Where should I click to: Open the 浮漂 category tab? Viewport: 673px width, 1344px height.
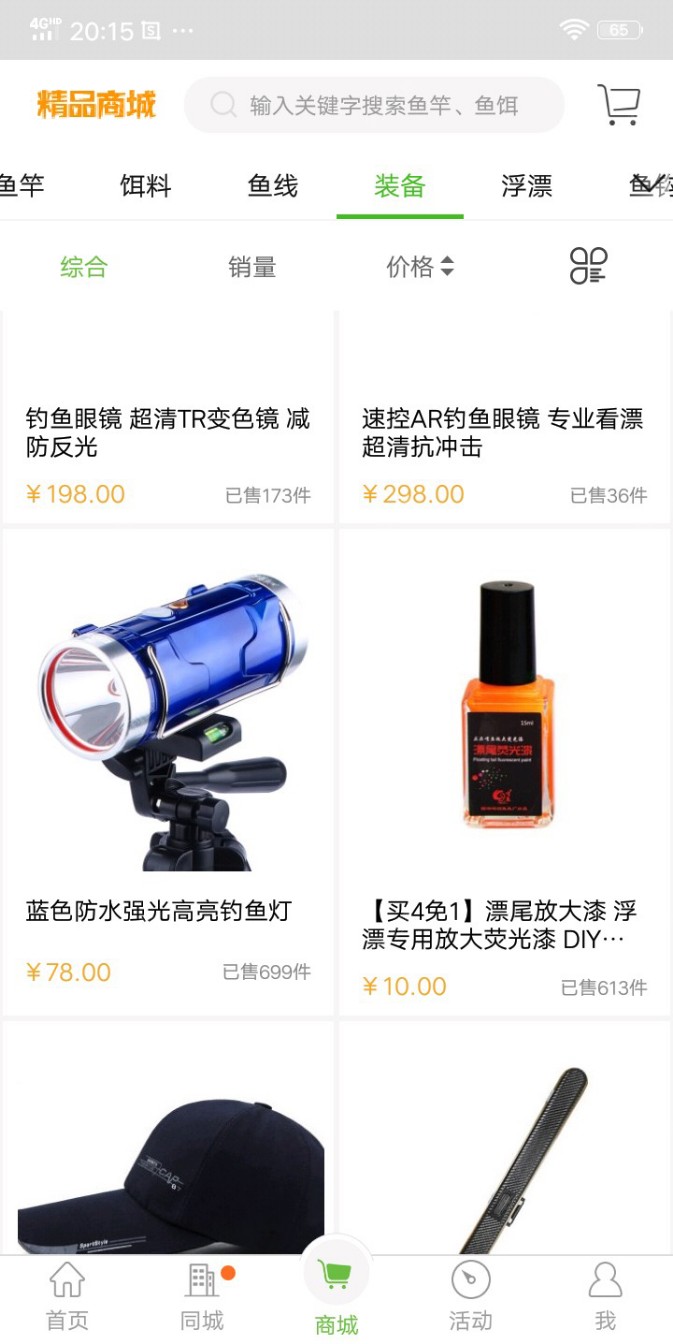pyautogui.click(x=527, y=186)
